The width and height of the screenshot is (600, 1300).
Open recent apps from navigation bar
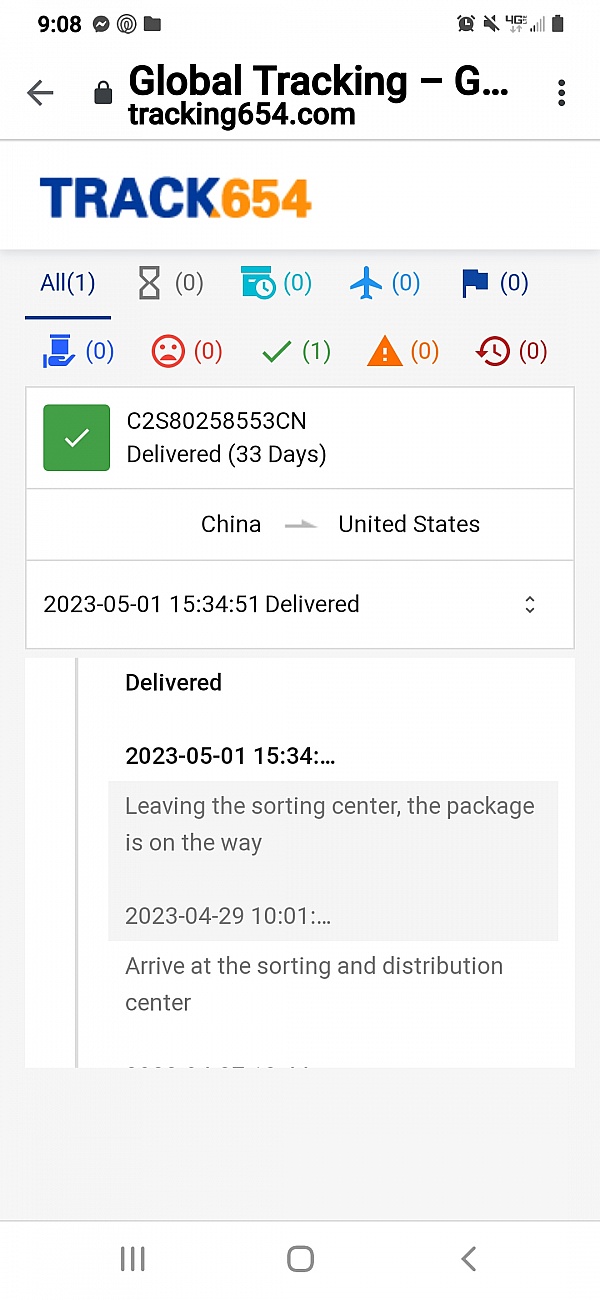132,1259
